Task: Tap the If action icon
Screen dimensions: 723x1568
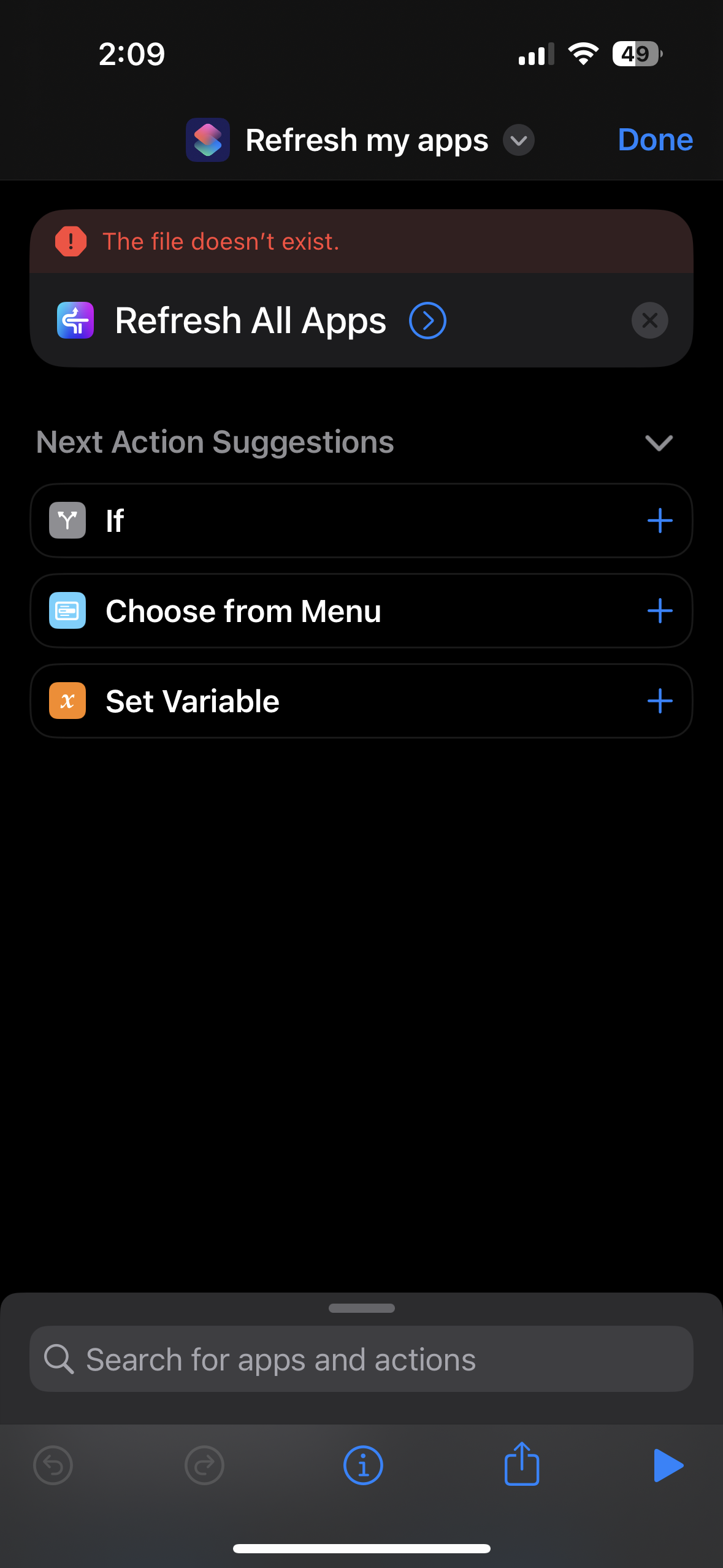Action: pyautogui.click(x=67, y=520)
